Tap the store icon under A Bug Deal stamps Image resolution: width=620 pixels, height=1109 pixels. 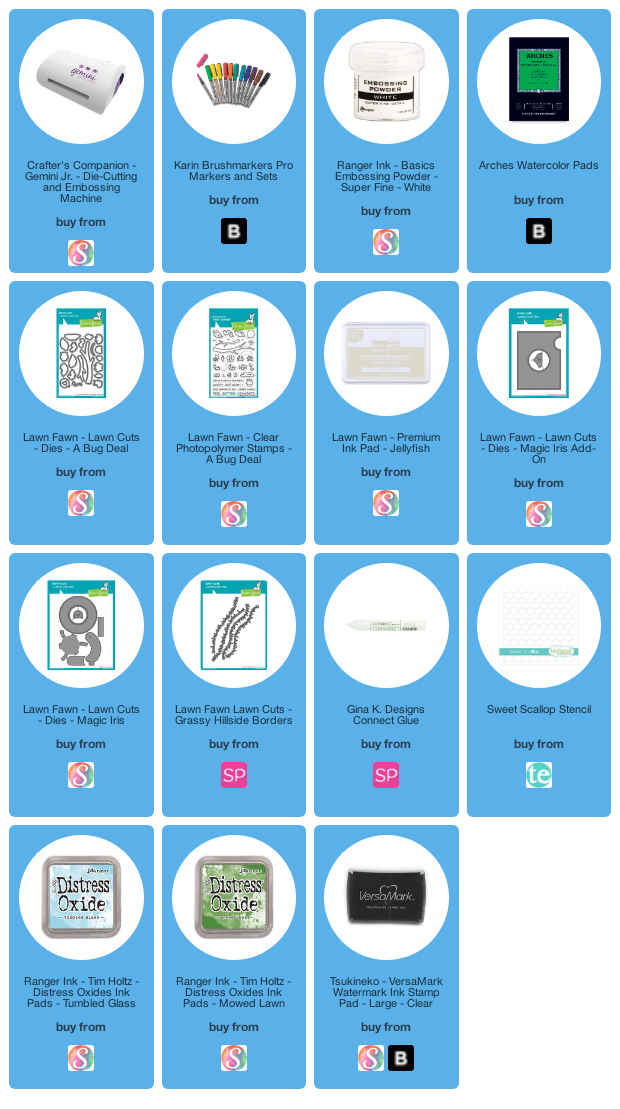pos(234,514)
